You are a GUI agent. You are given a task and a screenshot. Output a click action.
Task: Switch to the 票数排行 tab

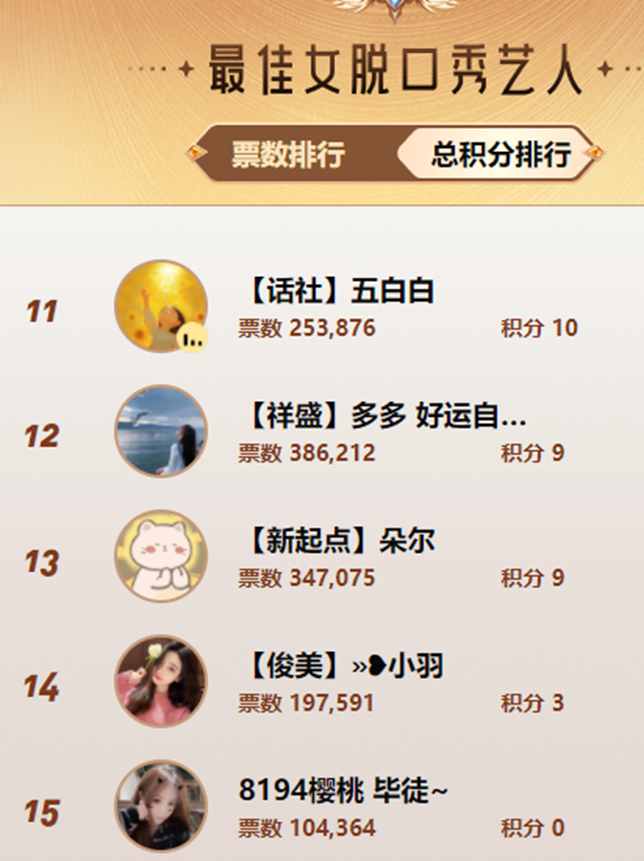click(x=288, y=155)
